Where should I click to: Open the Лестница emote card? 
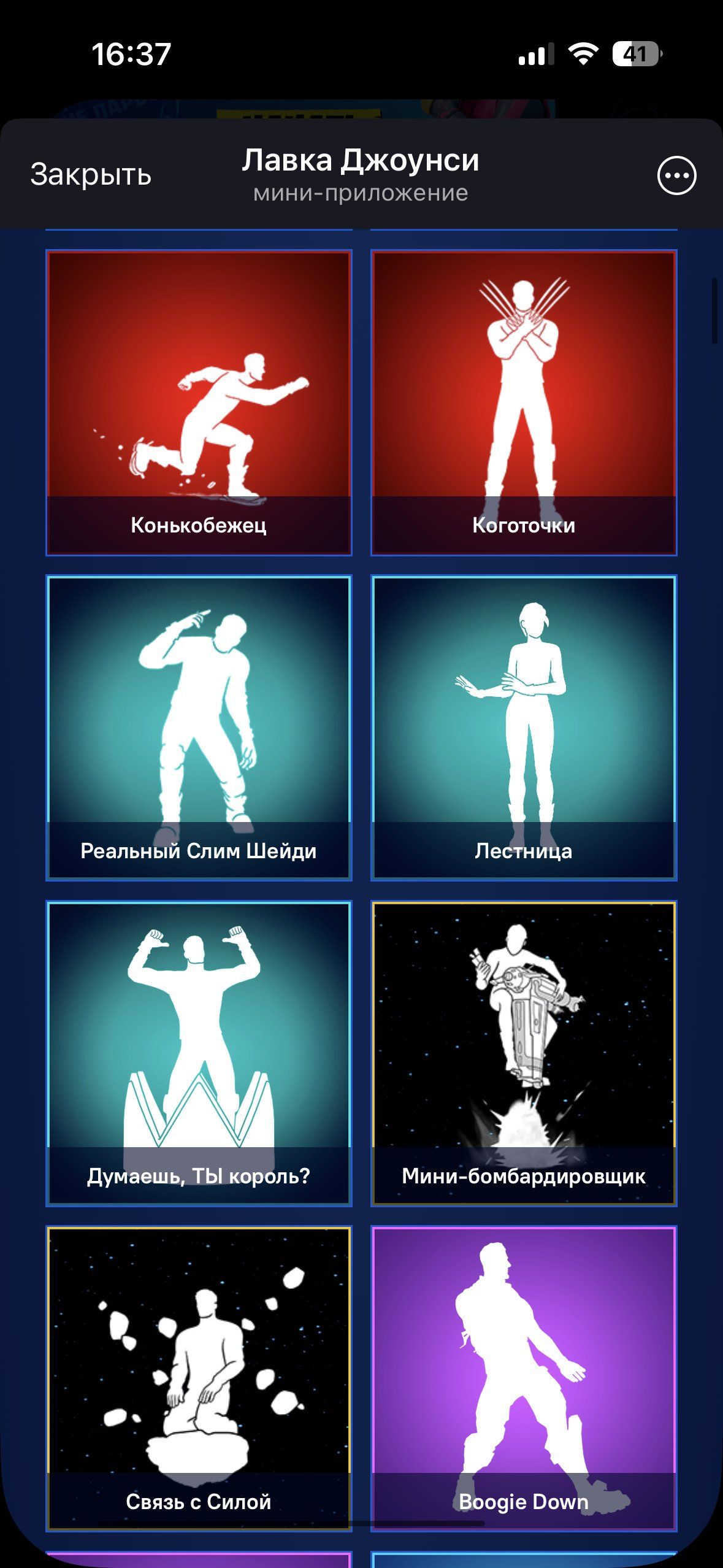tap(524, 728)
